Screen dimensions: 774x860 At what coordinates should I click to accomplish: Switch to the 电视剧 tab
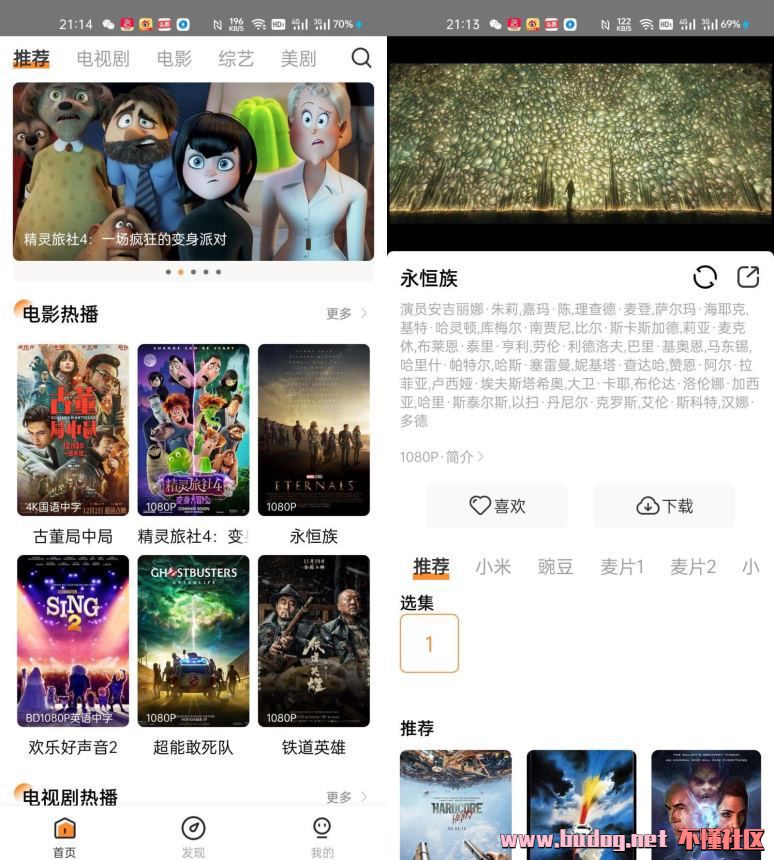click(103, 59)
